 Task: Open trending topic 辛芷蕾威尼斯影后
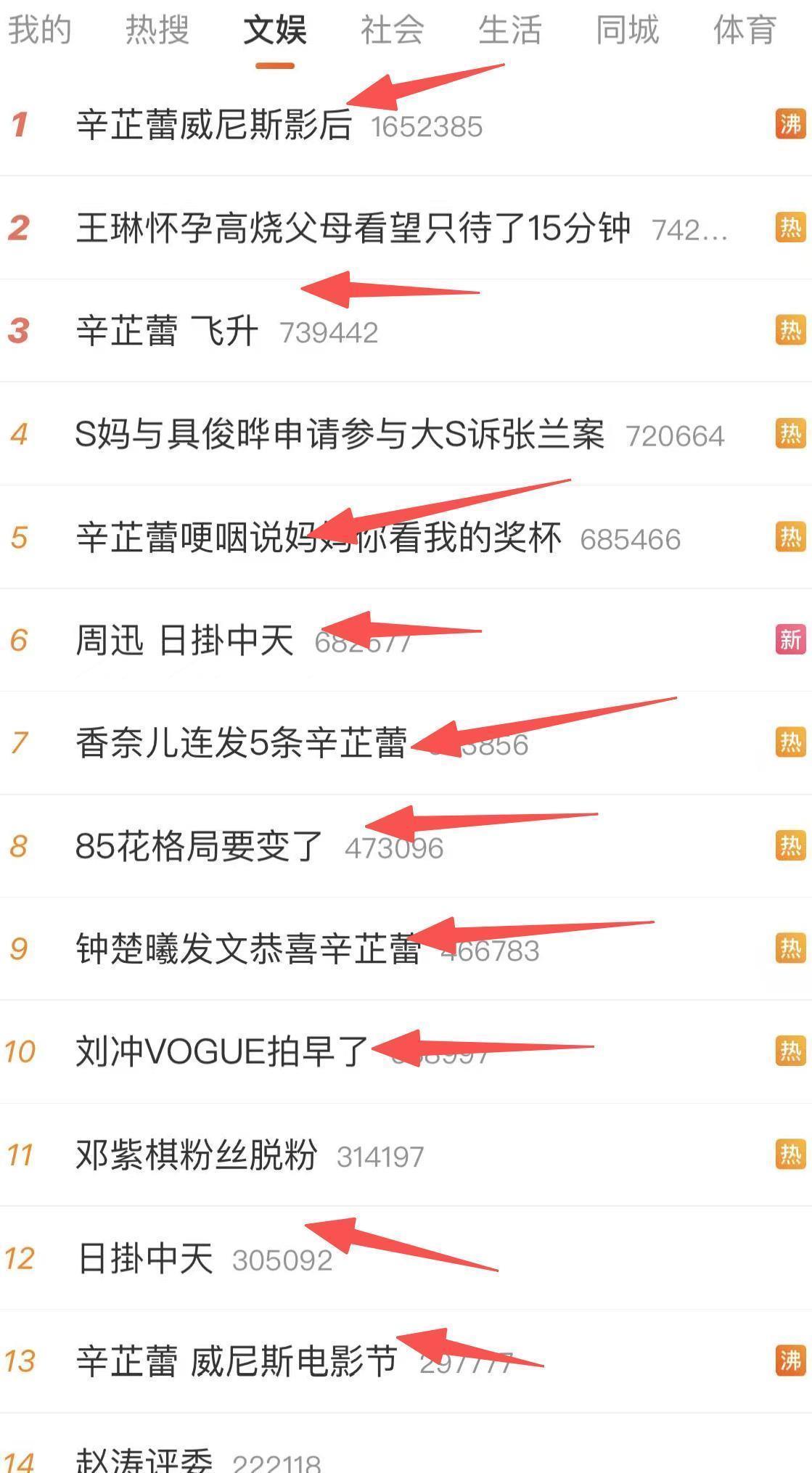pos(214,125)
